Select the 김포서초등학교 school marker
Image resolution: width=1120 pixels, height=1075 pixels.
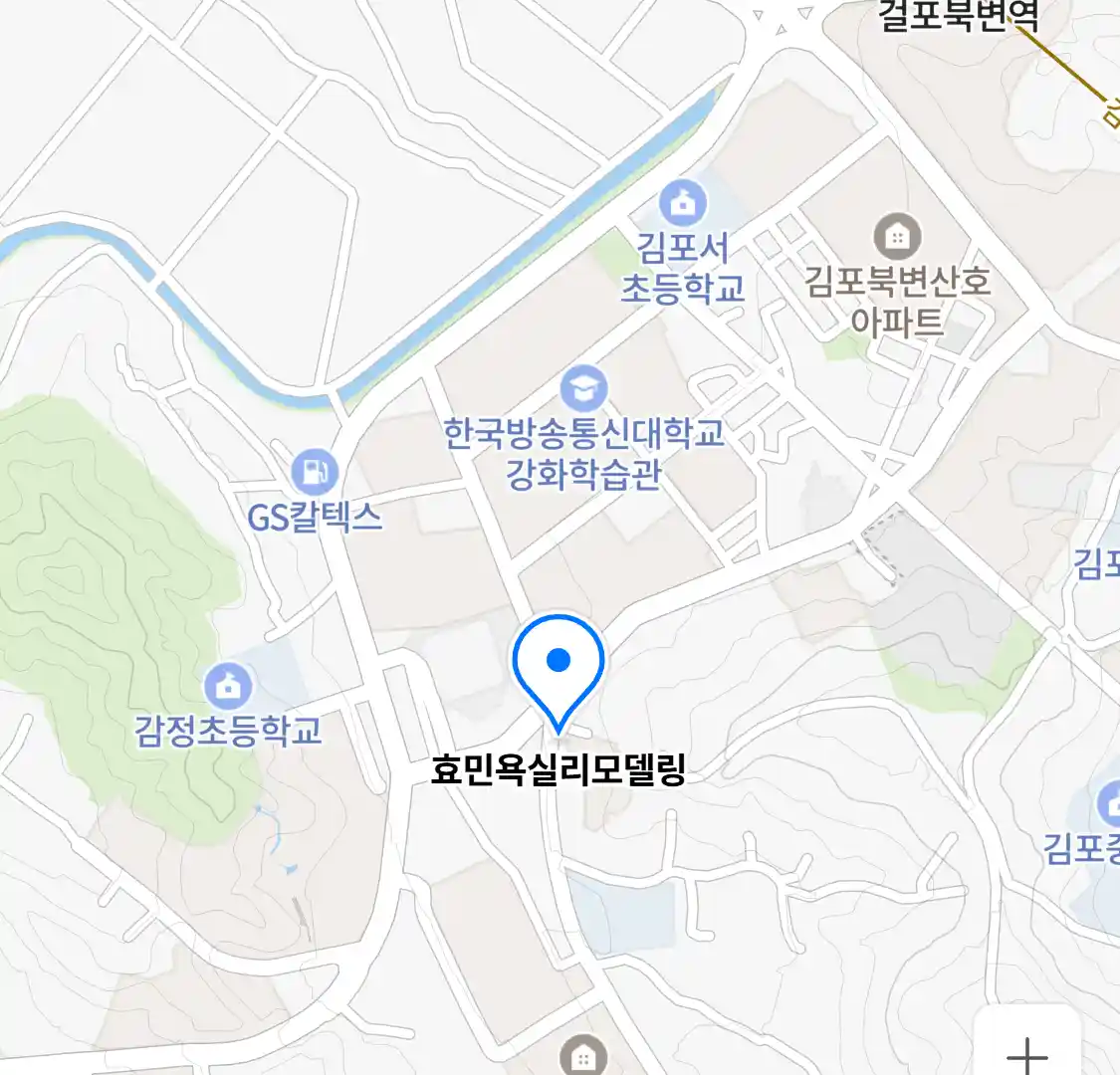point(684,204)
